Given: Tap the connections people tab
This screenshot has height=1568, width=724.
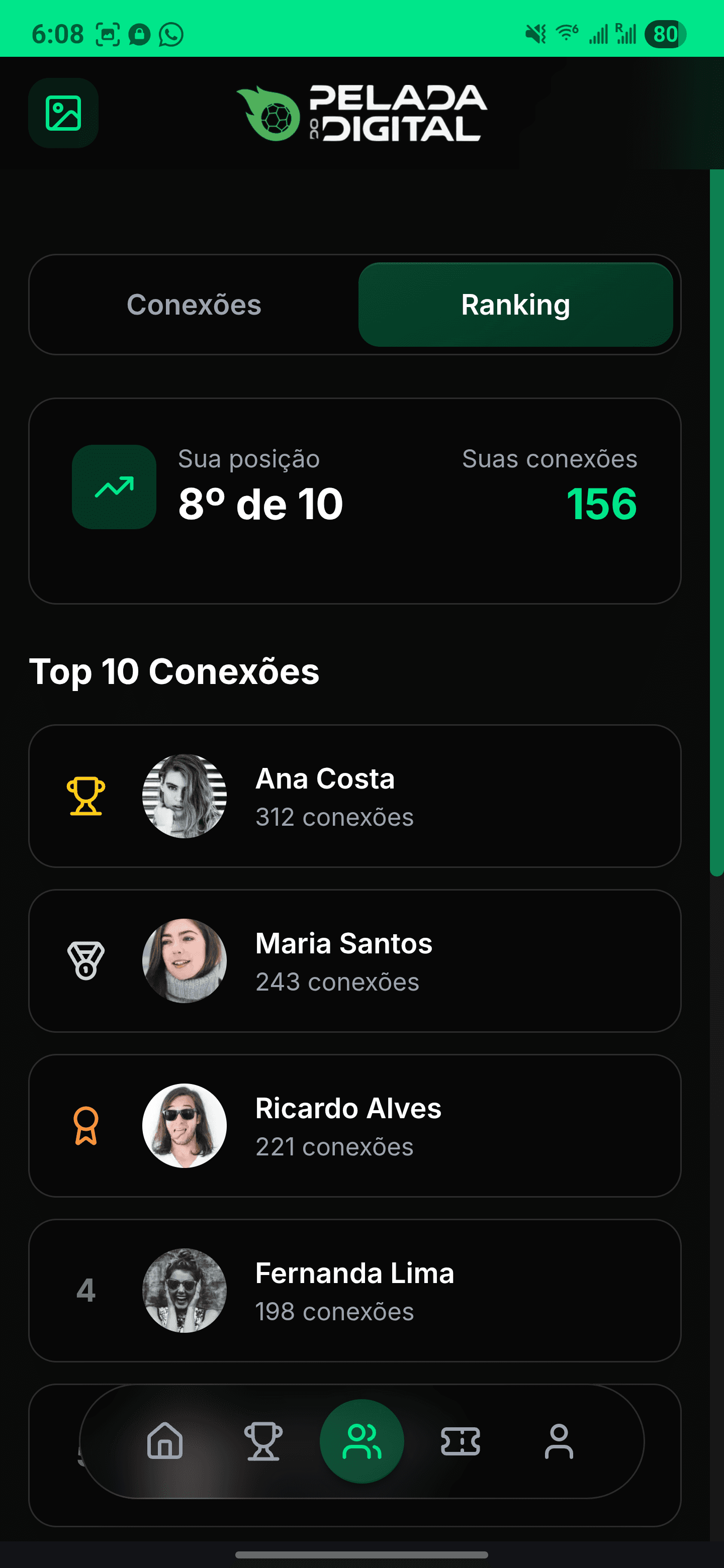Looking at the screenshot, I should point(361,1441).
